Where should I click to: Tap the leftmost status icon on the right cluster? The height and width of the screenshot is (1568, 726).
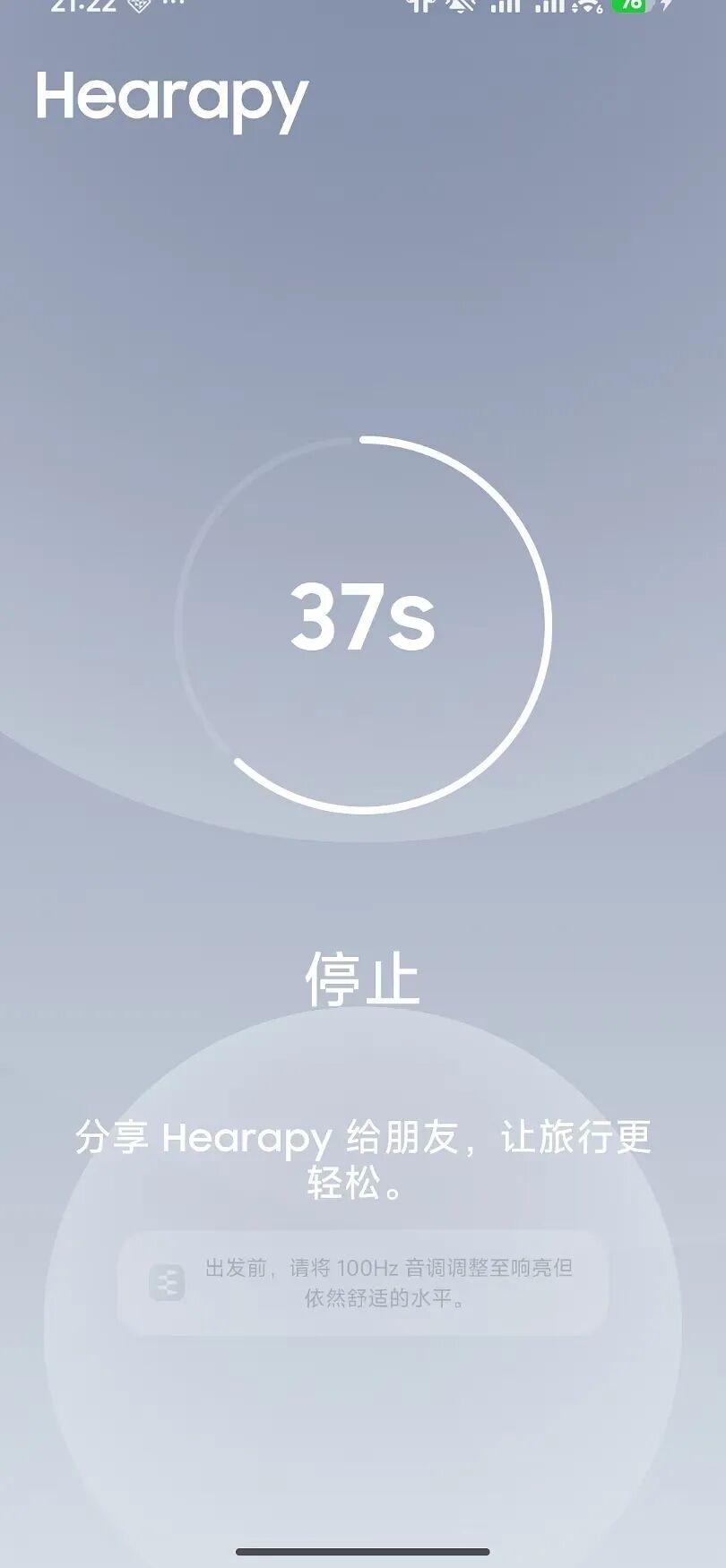421,9
